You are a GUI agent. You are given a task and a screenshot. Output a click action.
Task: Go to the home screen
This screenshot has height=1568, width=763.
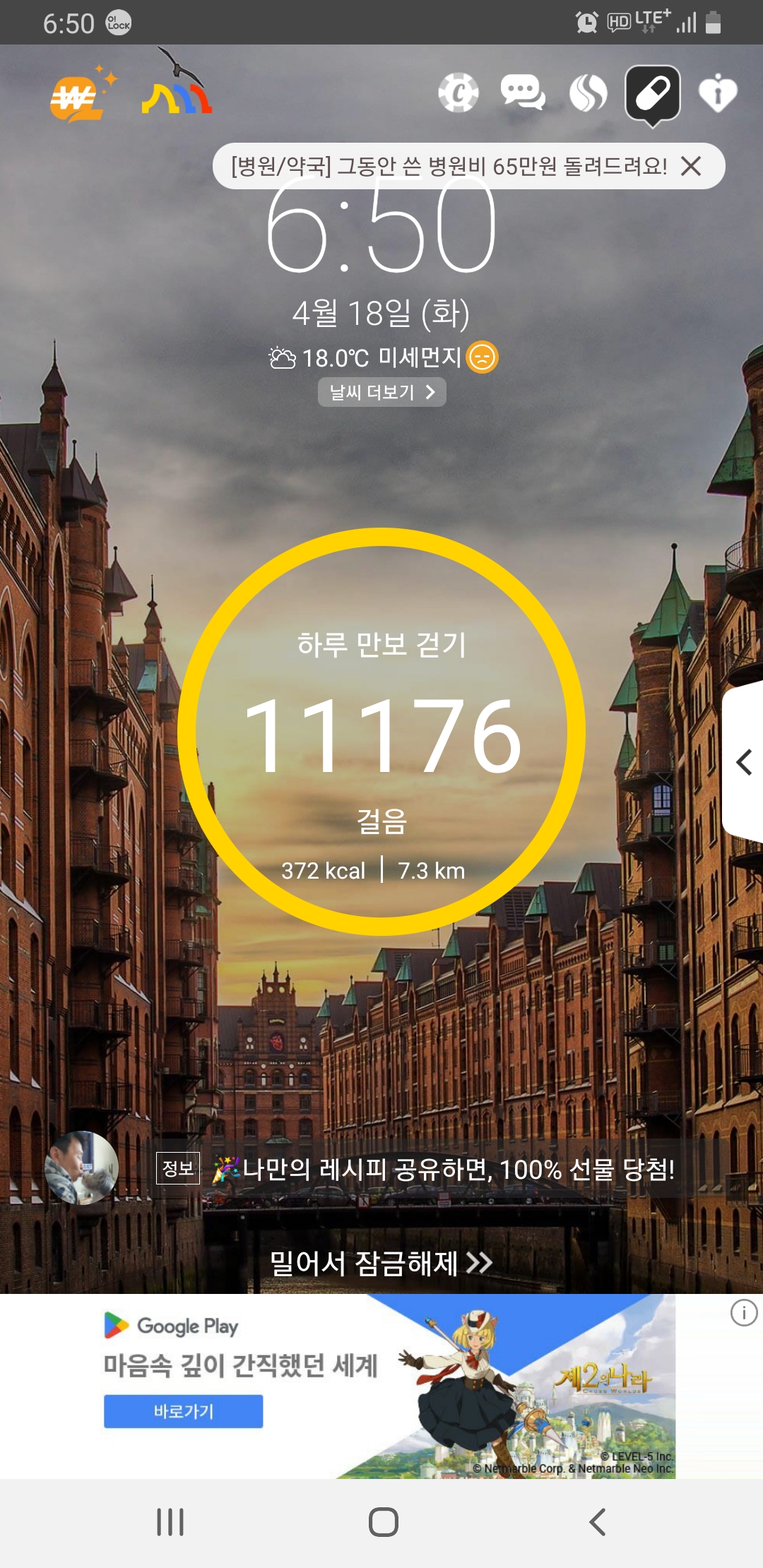(x=384, y=1522)
